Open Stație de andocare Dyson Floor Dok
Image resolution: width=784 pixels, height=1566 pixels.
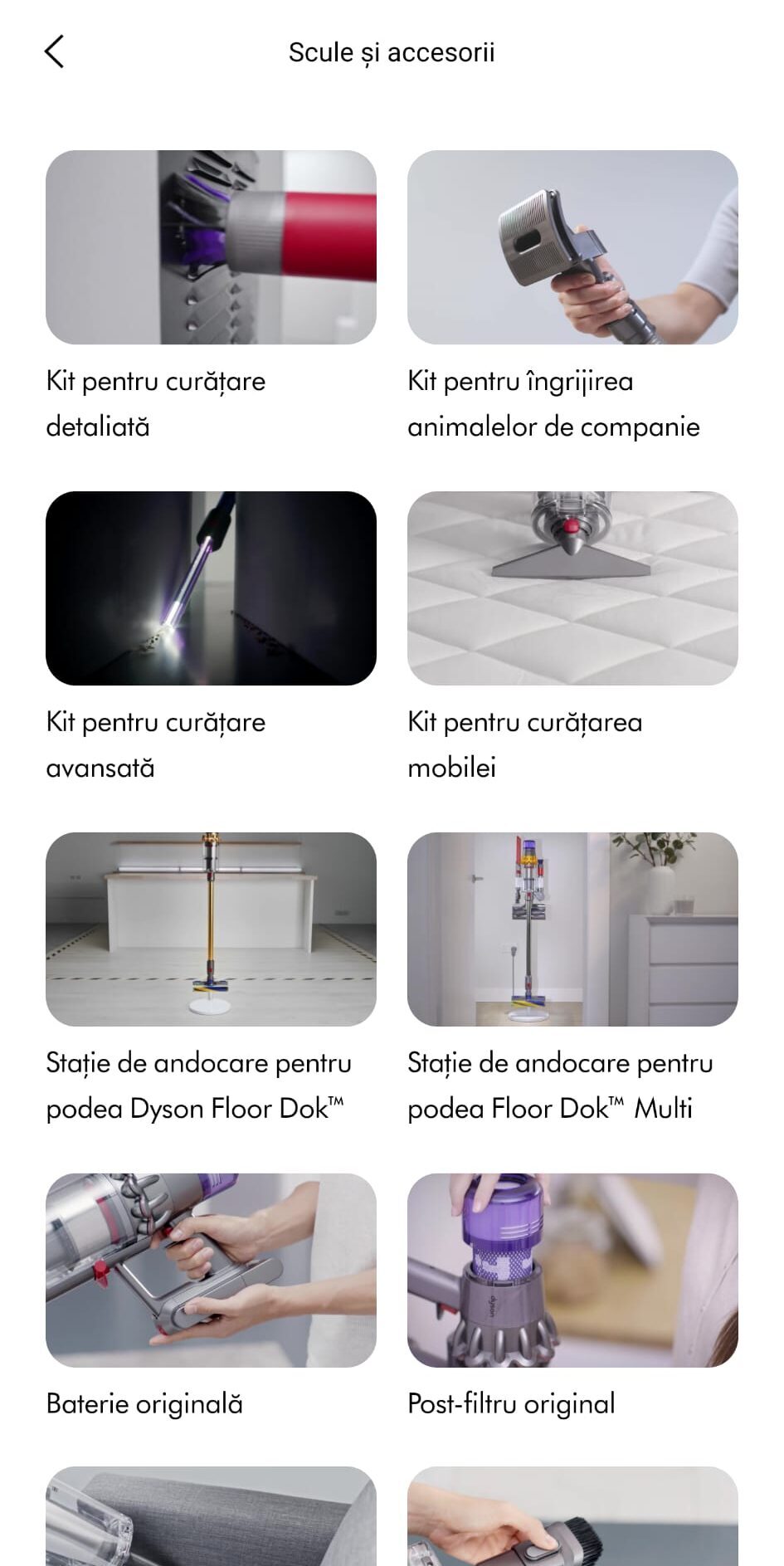tap(211, 929)
